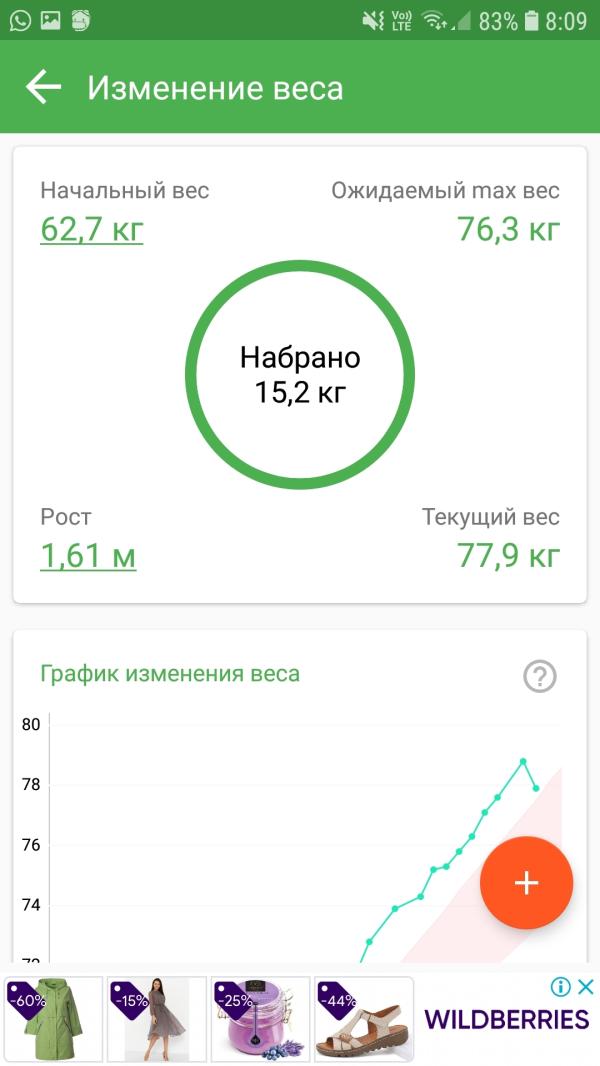
Task: Open the green coat ad with -60% discount
Action: pos(53,1019)
